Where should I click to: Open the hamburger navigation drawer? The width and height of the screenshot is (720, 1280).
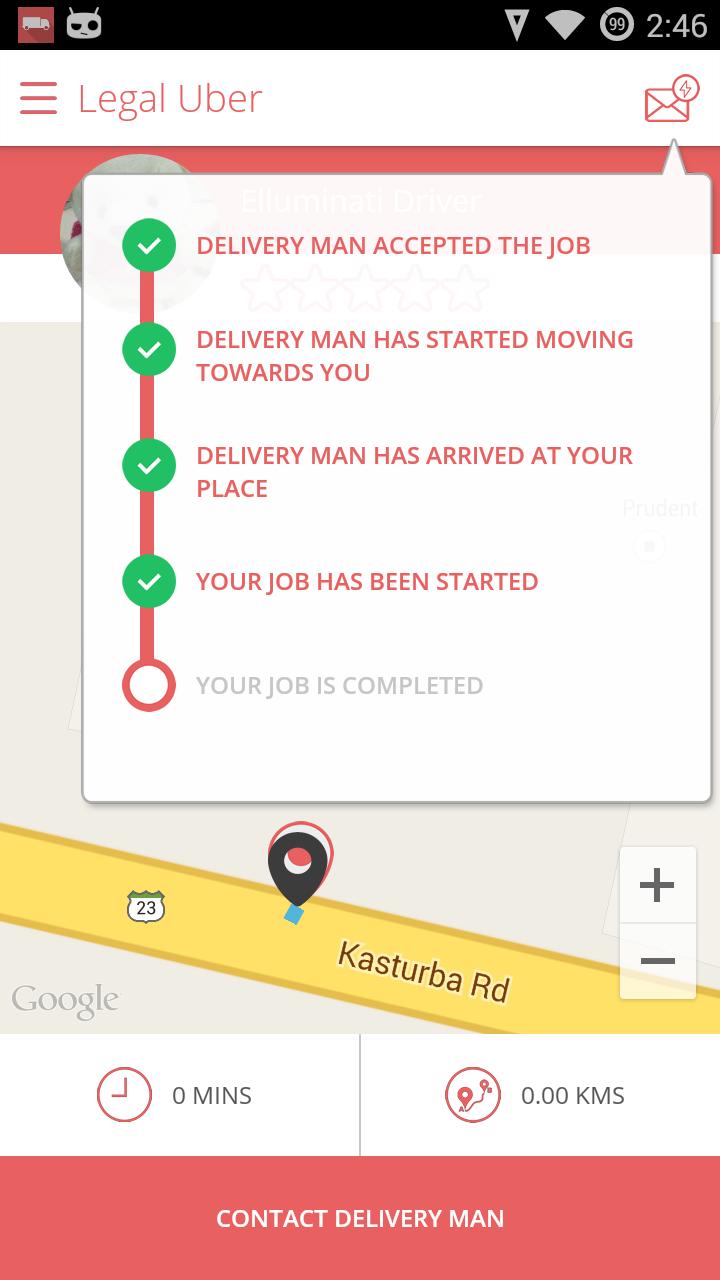[38, 98]
